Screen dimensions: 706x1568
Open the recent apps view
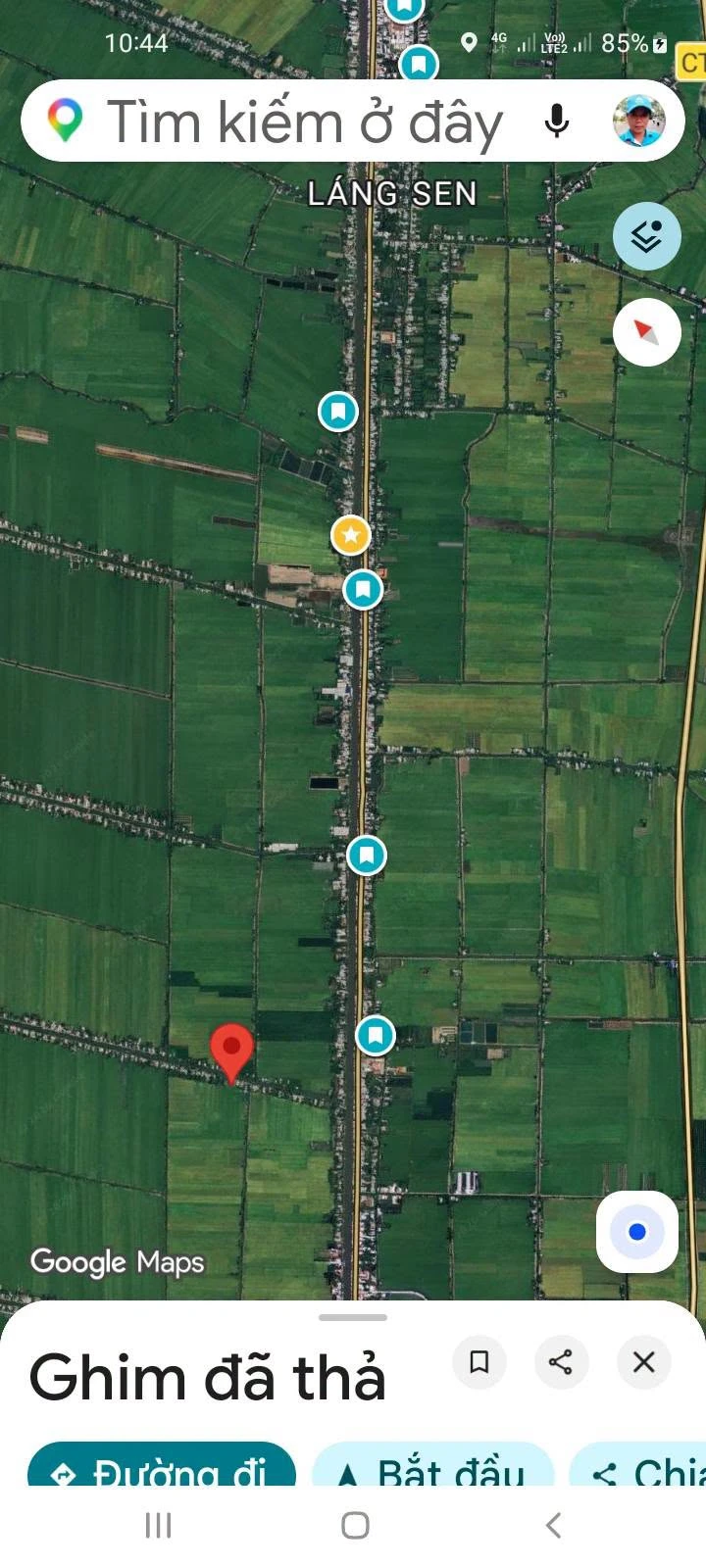click(x=158, y=1525)
